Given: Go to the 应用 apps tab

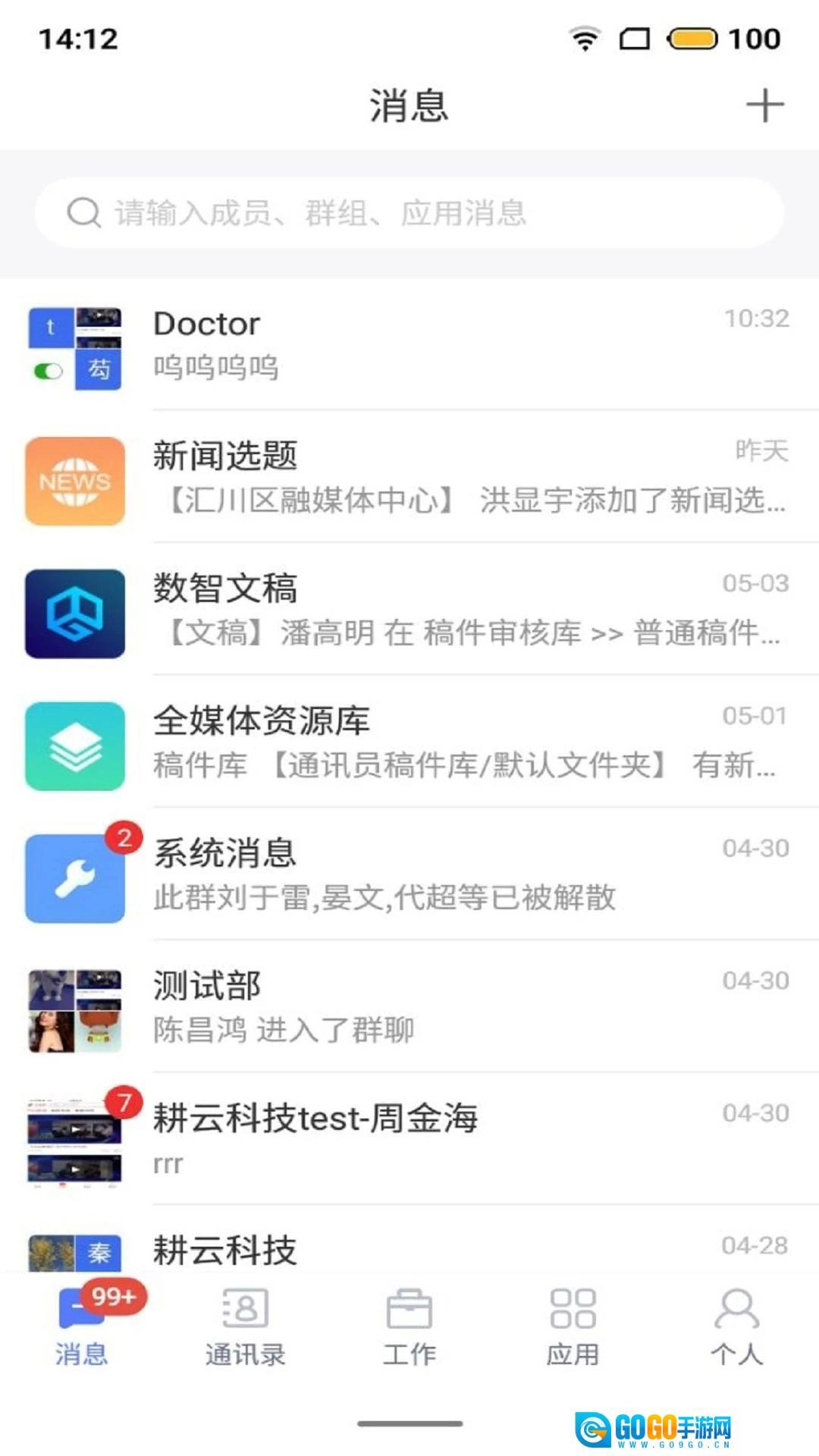Looking at the screenshot, I should click(573, 1327).
